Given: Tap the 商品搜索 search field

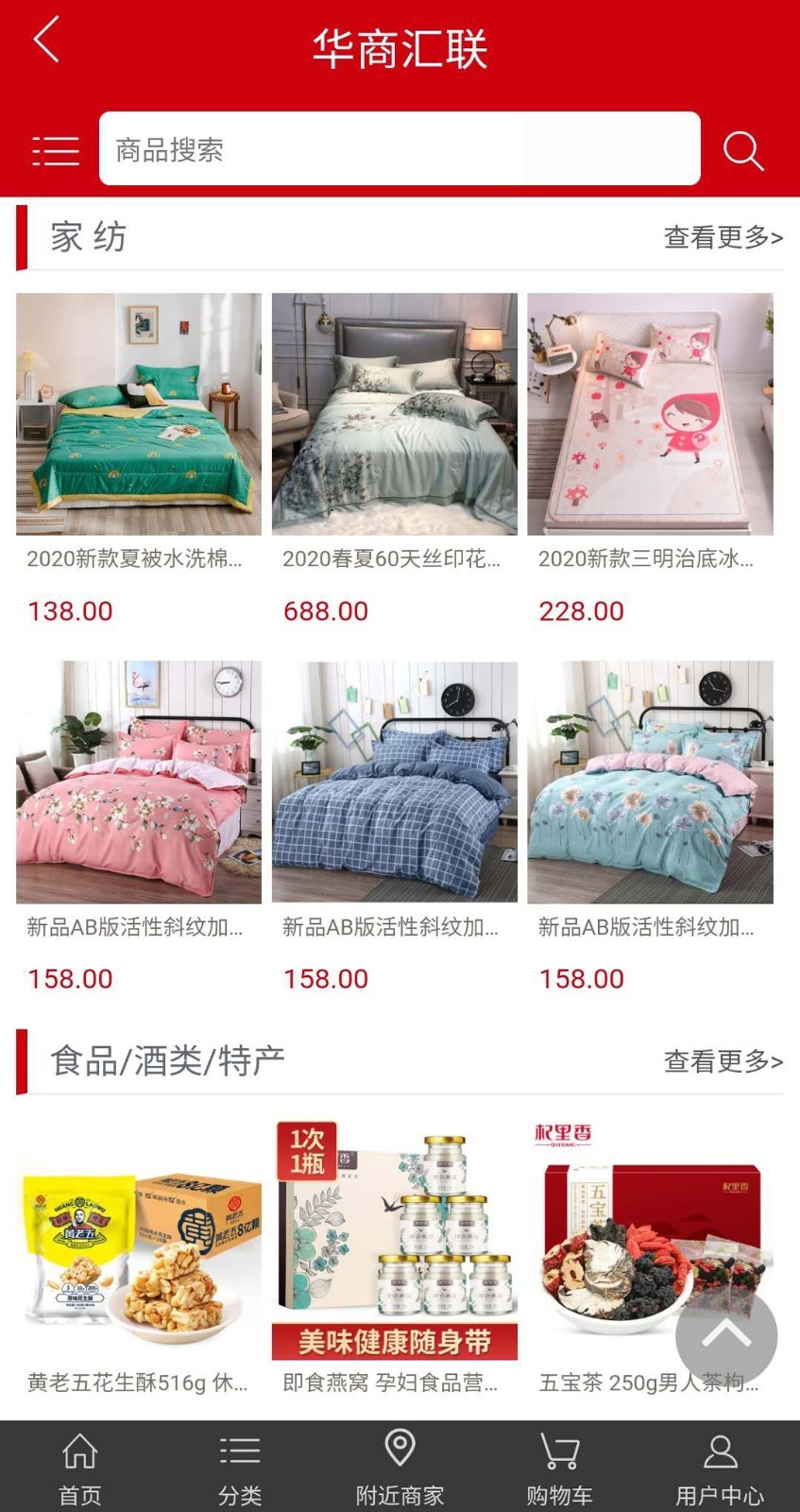Looking at the screenshot, I should (x=399, y=149).
